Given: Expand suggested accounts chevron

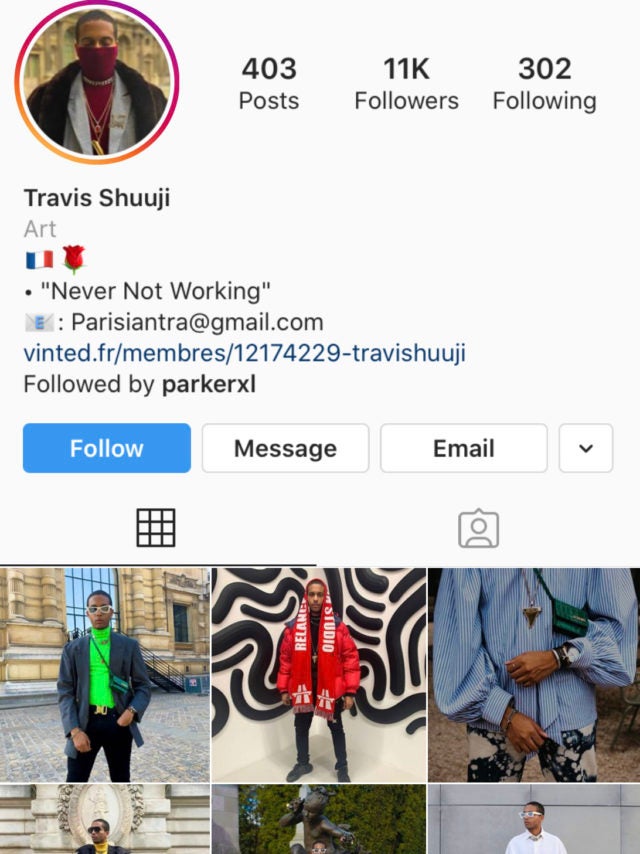Looking at the screenshot, I should click(x=586, y=448).
